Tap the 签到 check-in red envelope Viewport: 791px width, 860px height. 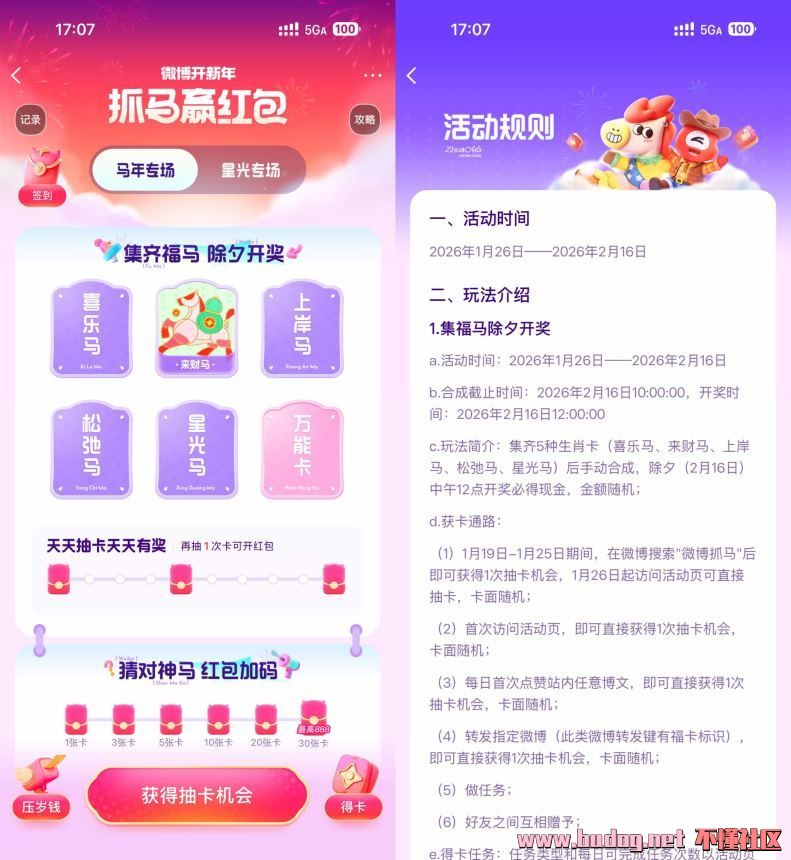click(x=42, y=176)
